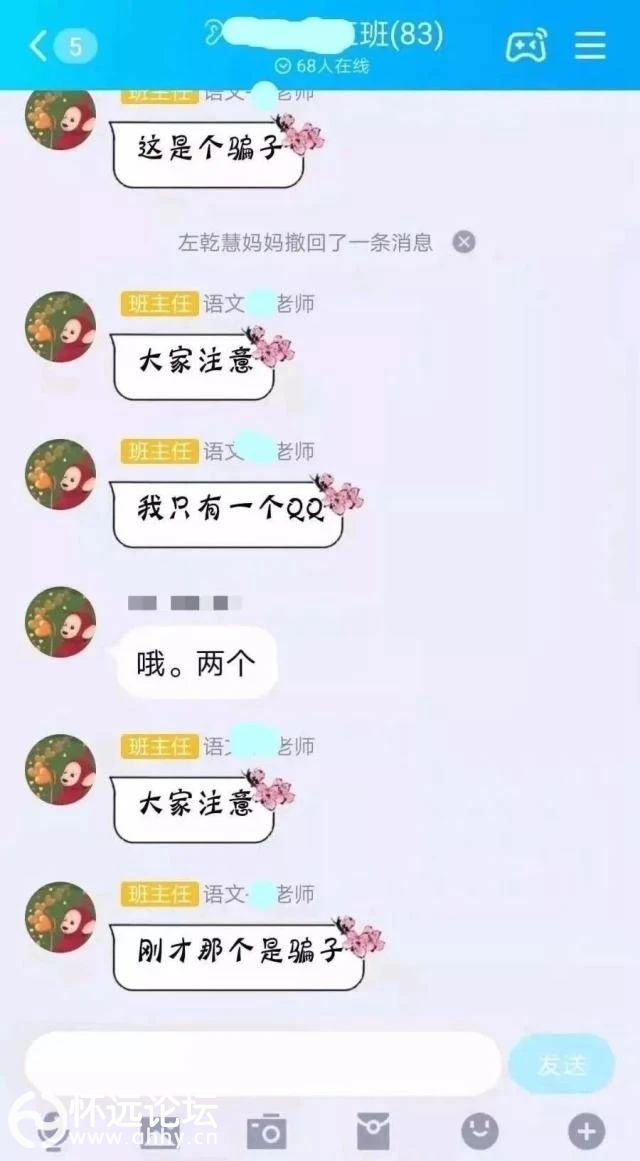Open the emoji smiley panel
640x1161 pixels.
[x=480, y=1131]
